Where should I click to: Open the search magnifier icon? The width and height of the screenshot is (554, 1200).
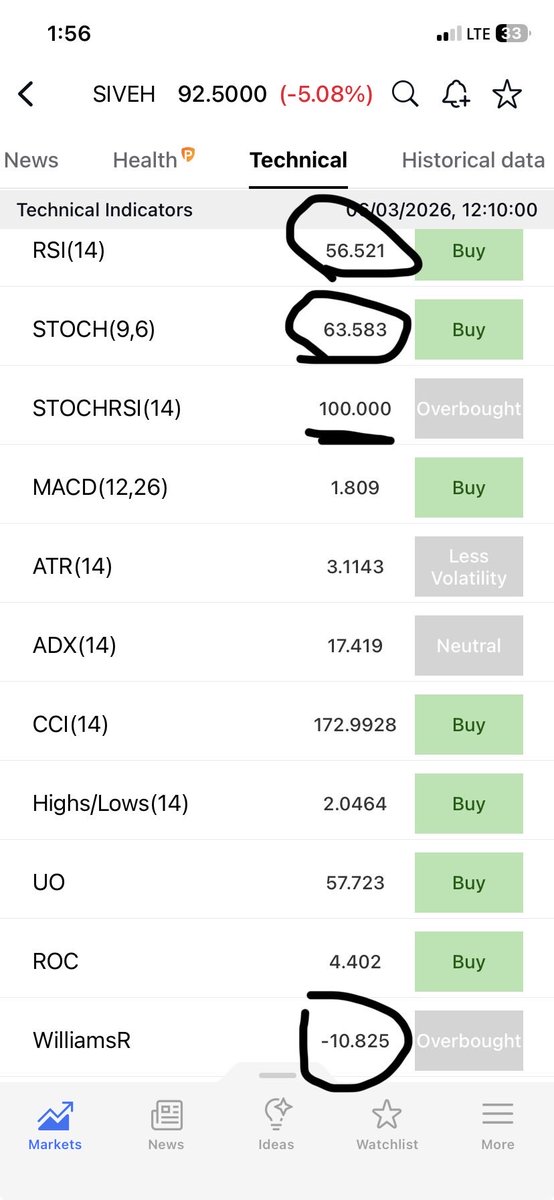(x=404, y=94)
